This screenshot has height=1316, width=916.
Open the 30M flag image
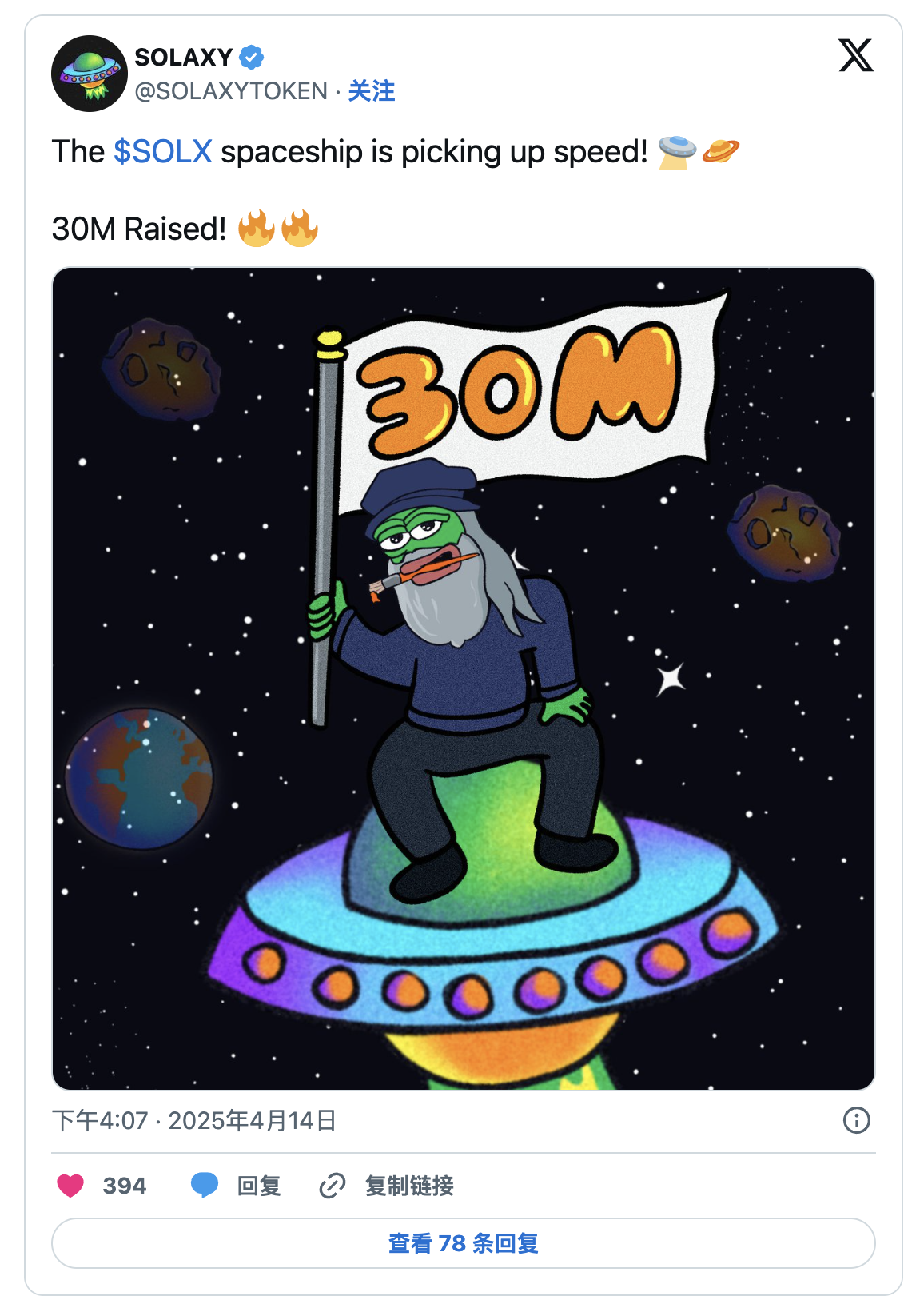tap(464, 678)
